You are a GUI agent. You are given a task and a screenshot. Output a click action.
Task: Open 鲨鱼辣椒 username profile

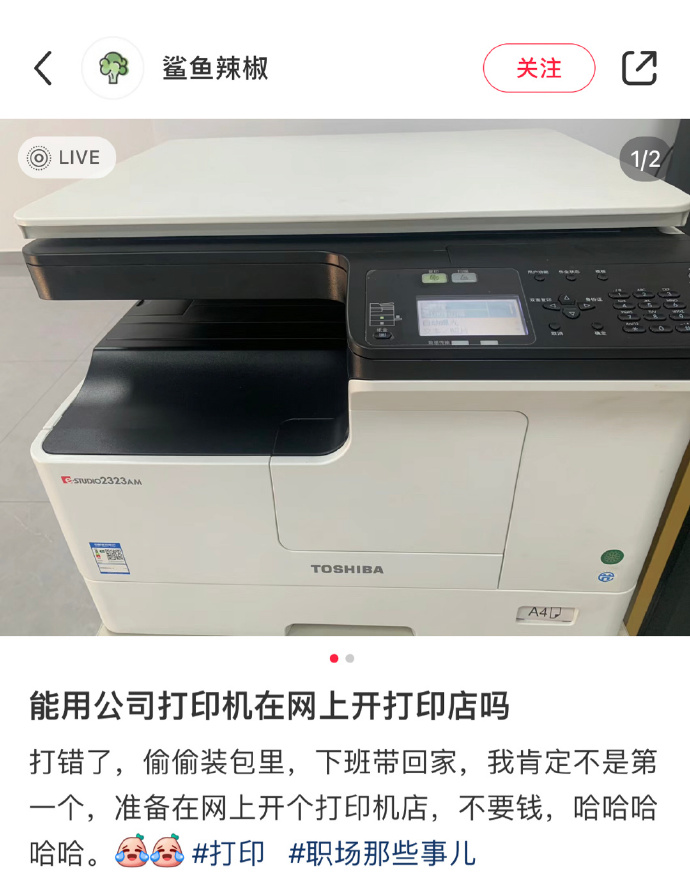click(x=215, y=68)
